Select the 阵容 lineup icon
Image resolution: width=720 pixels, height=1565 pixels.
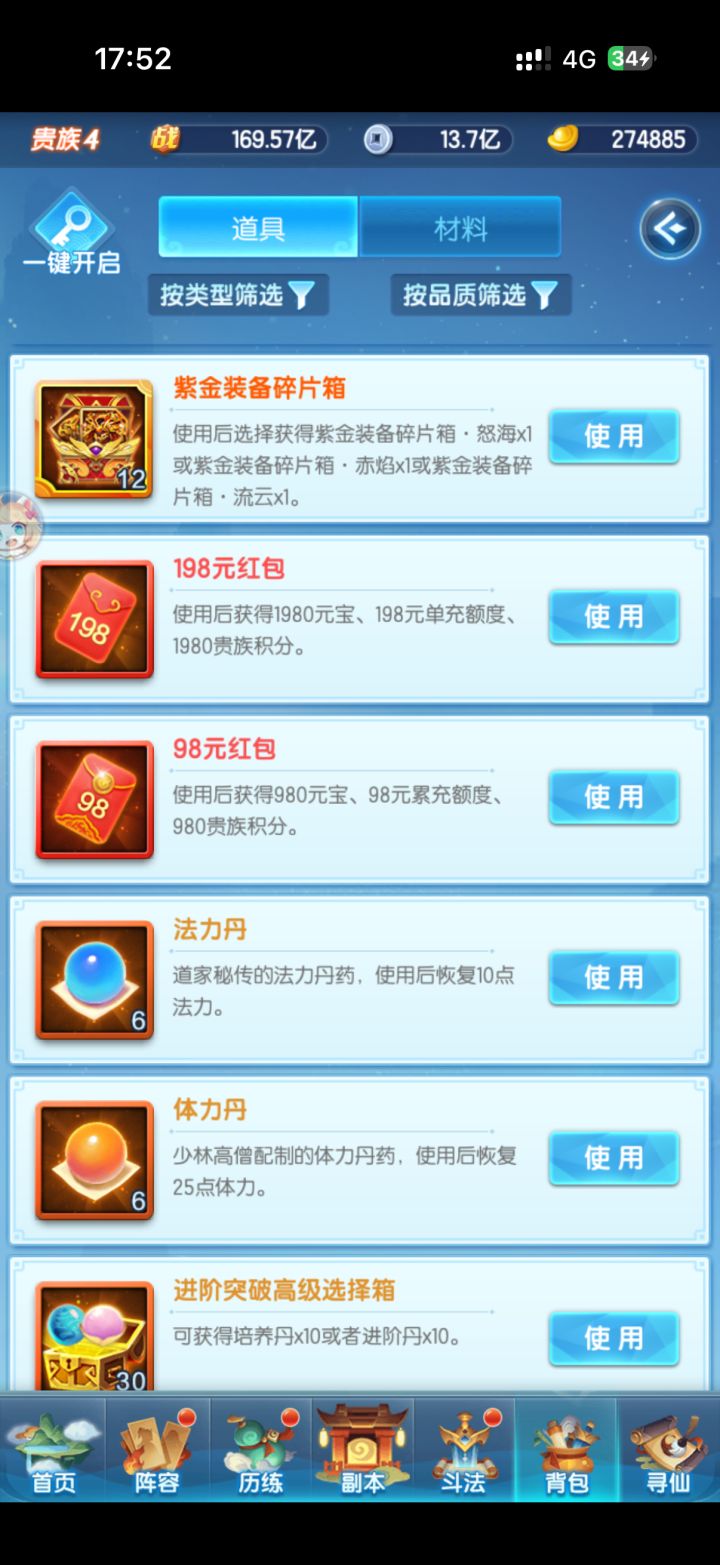click(x=155, y=1449)
